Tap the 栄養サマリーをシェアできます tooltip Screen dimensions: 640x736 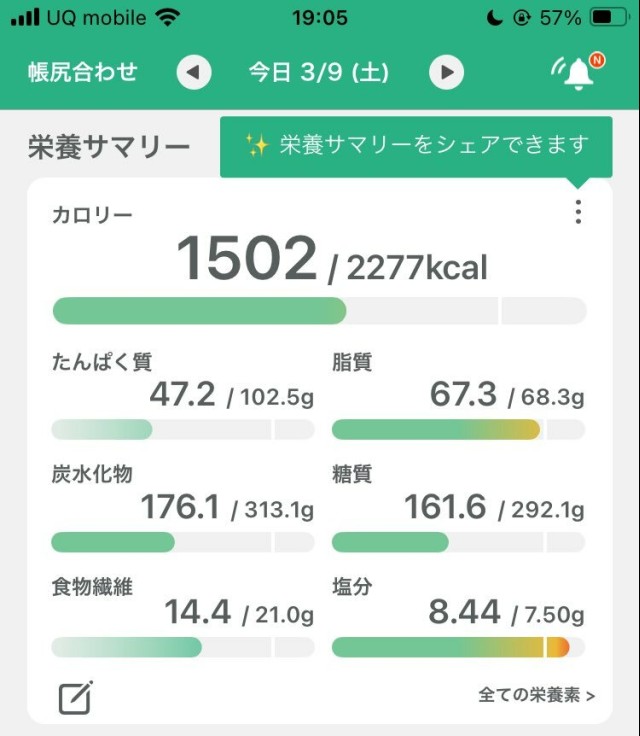[x=416, y=146]
